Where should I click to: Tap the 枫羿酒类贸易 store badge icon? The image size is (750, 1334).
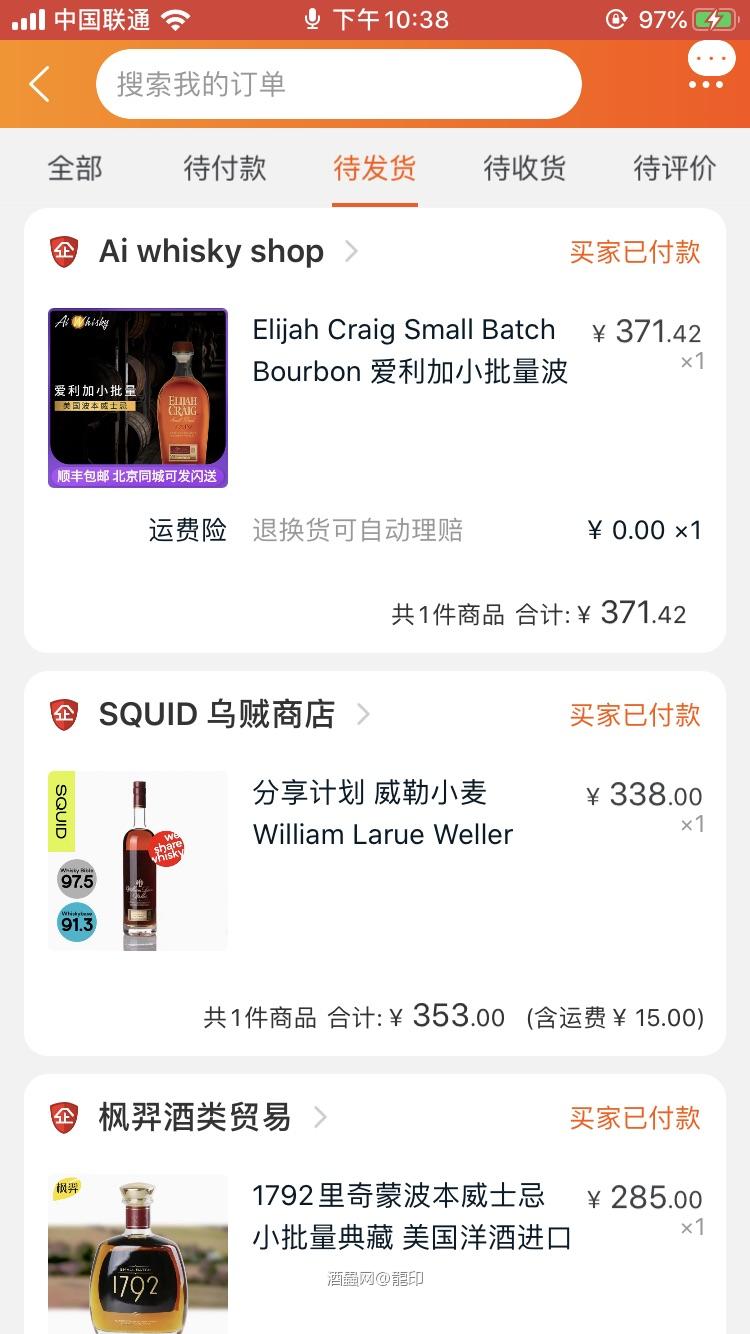63,1119
